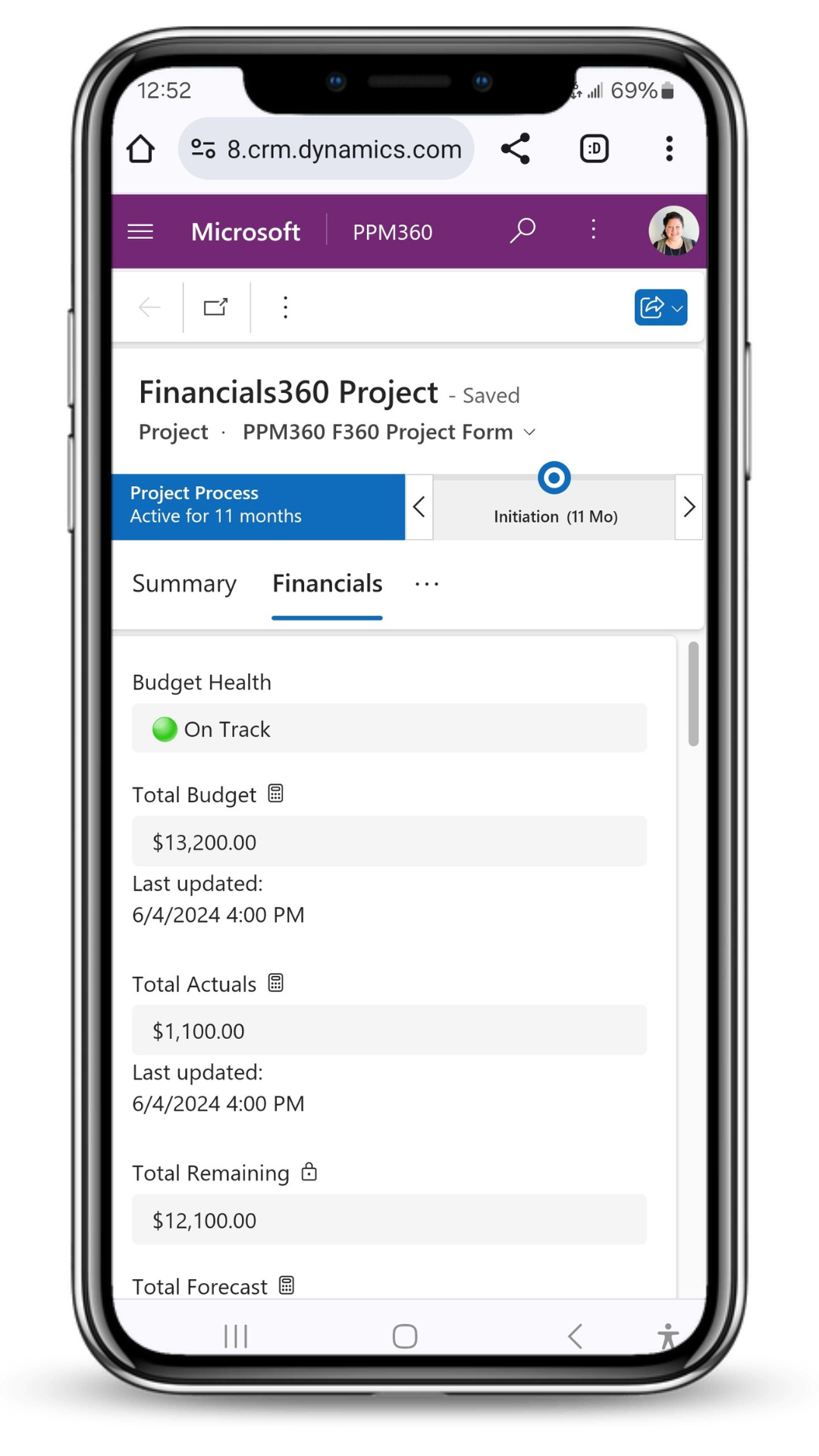Open the command bar overflow menu
Image resolution: width=819 pixels, height=1456 pixels.
coord(285,307)
